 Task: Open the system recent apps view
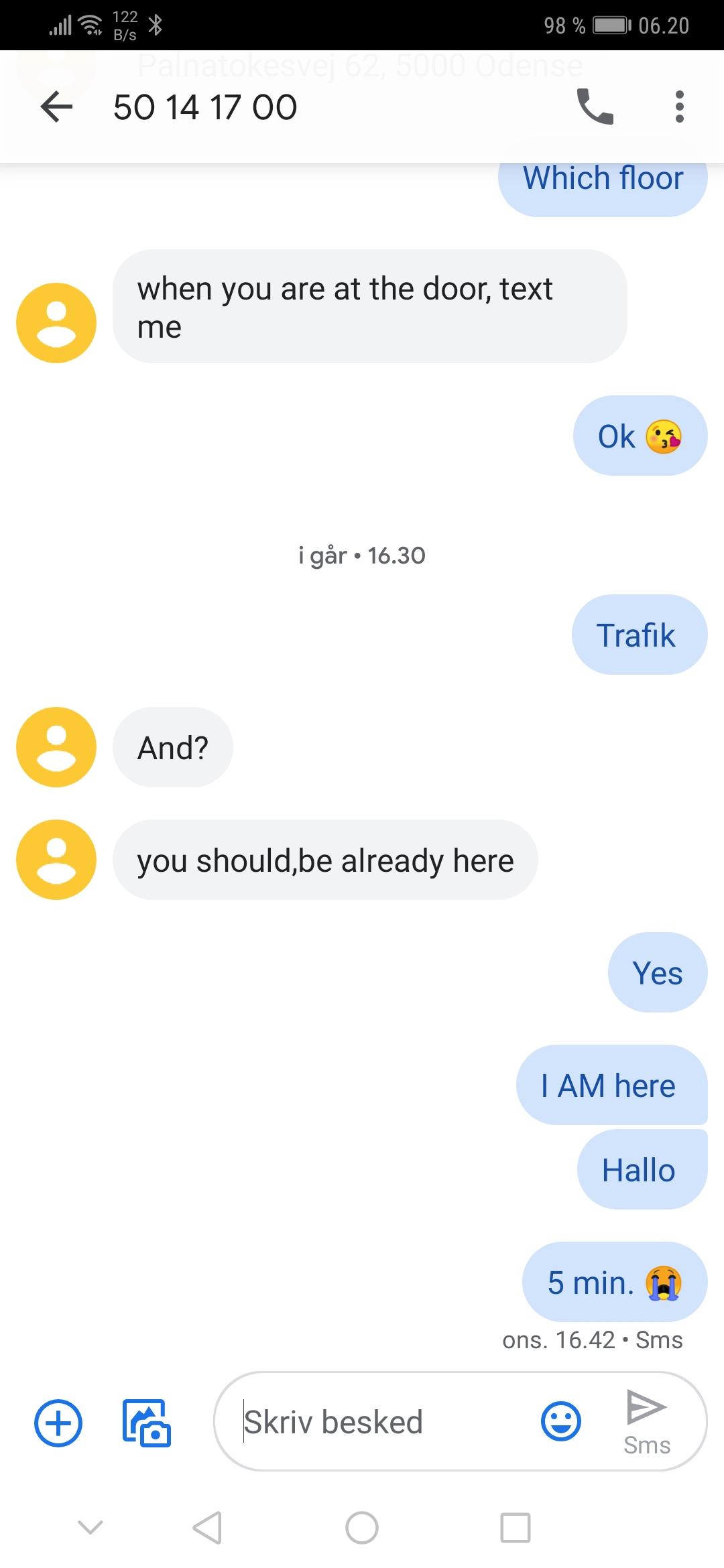(516, 1528)
